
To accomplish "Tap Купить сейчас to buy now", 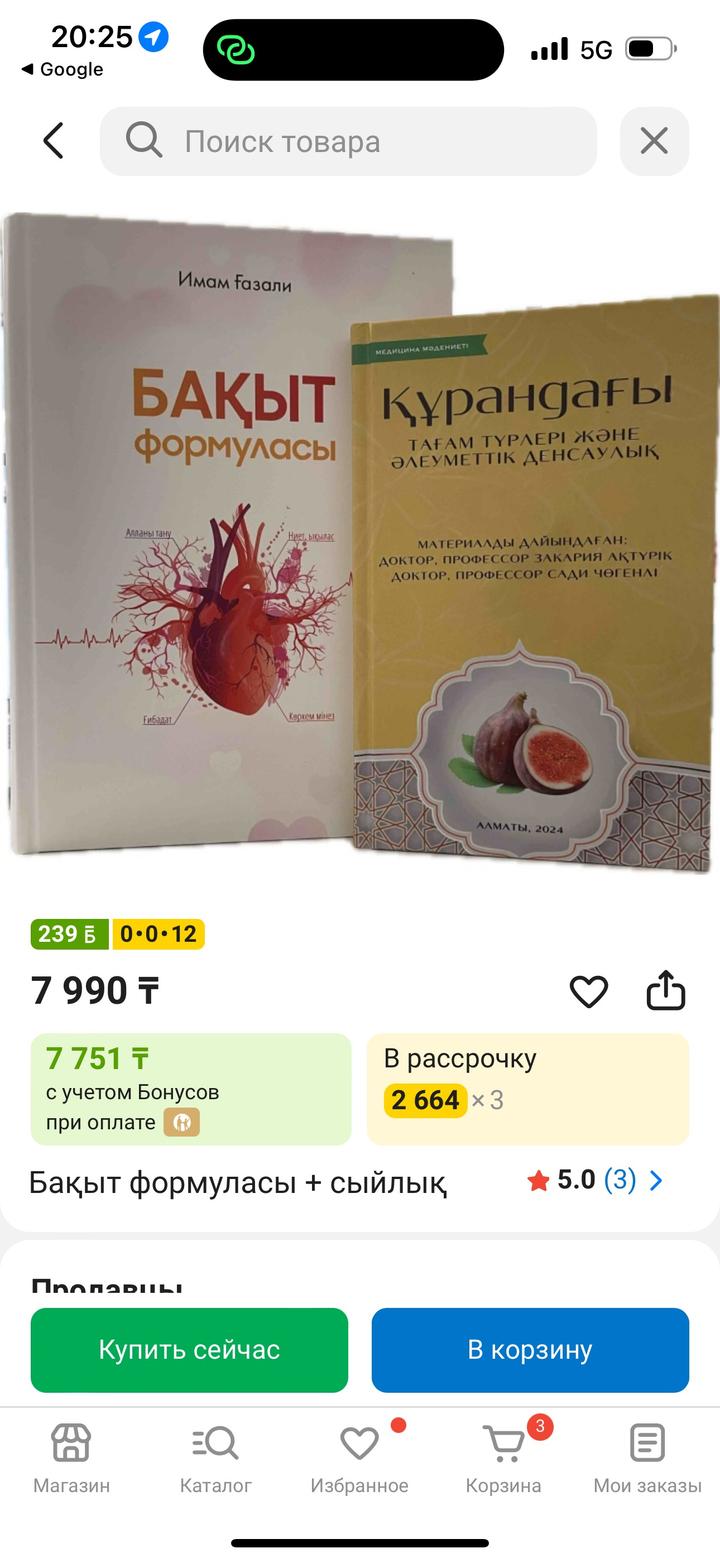I will pos(189,1350).
